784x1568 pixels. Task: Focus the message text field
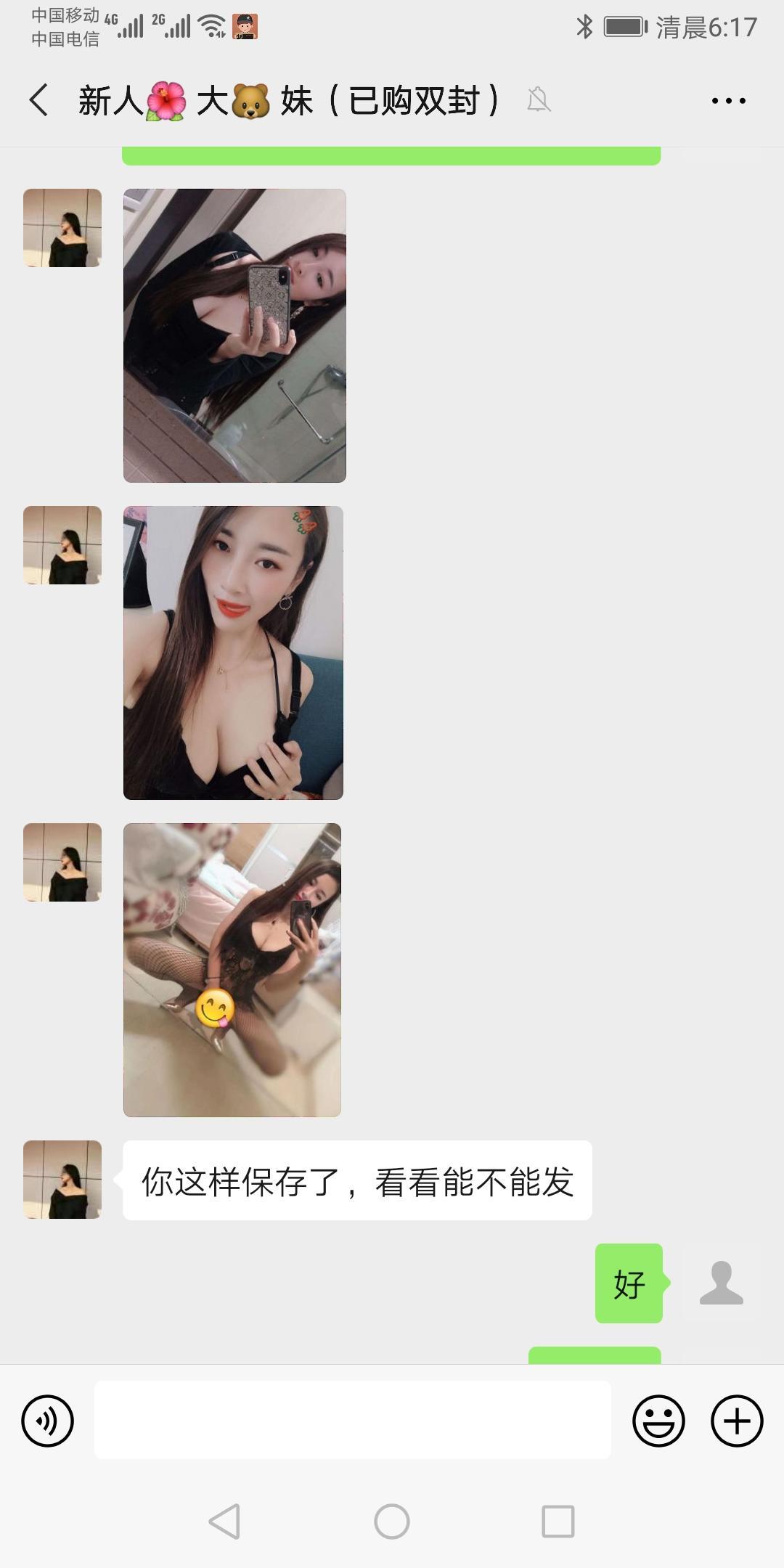352,1420
